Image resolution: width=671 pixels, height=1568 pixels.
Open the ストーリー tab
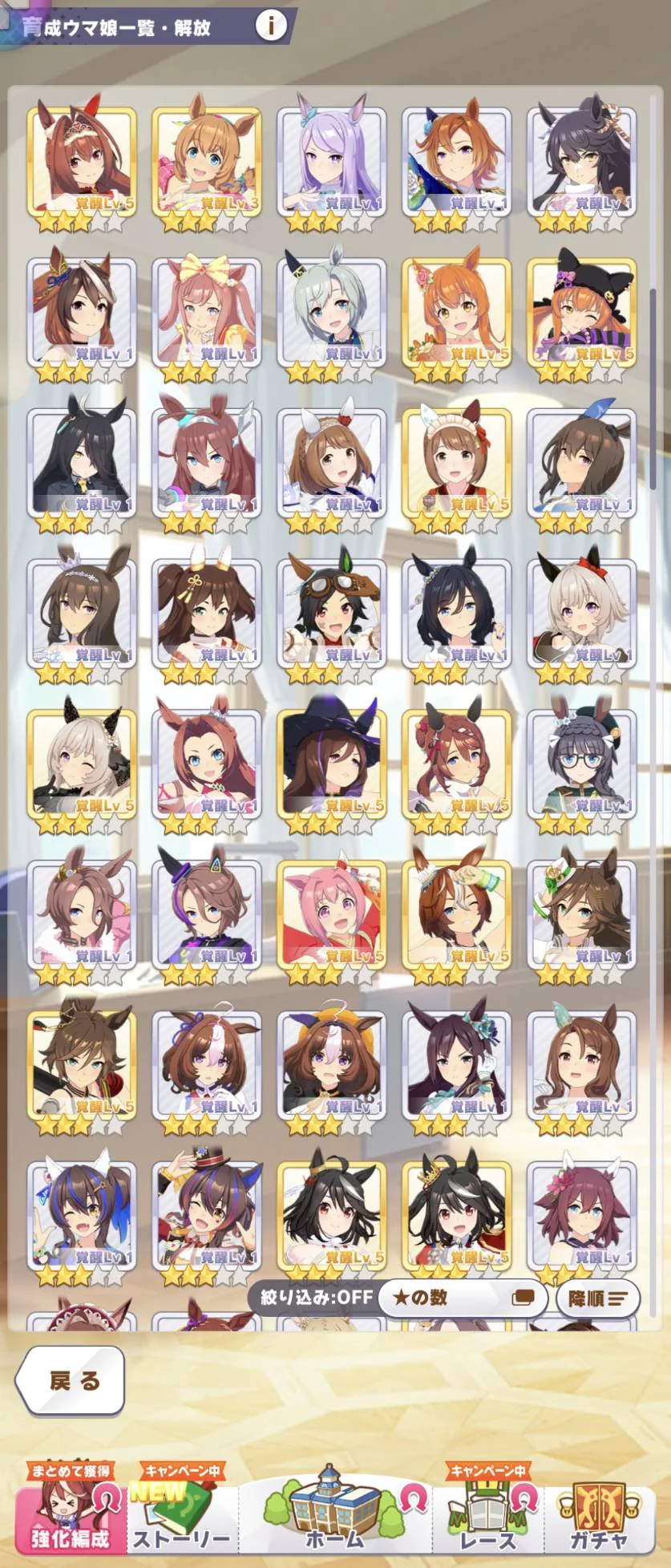(181, 1517)
